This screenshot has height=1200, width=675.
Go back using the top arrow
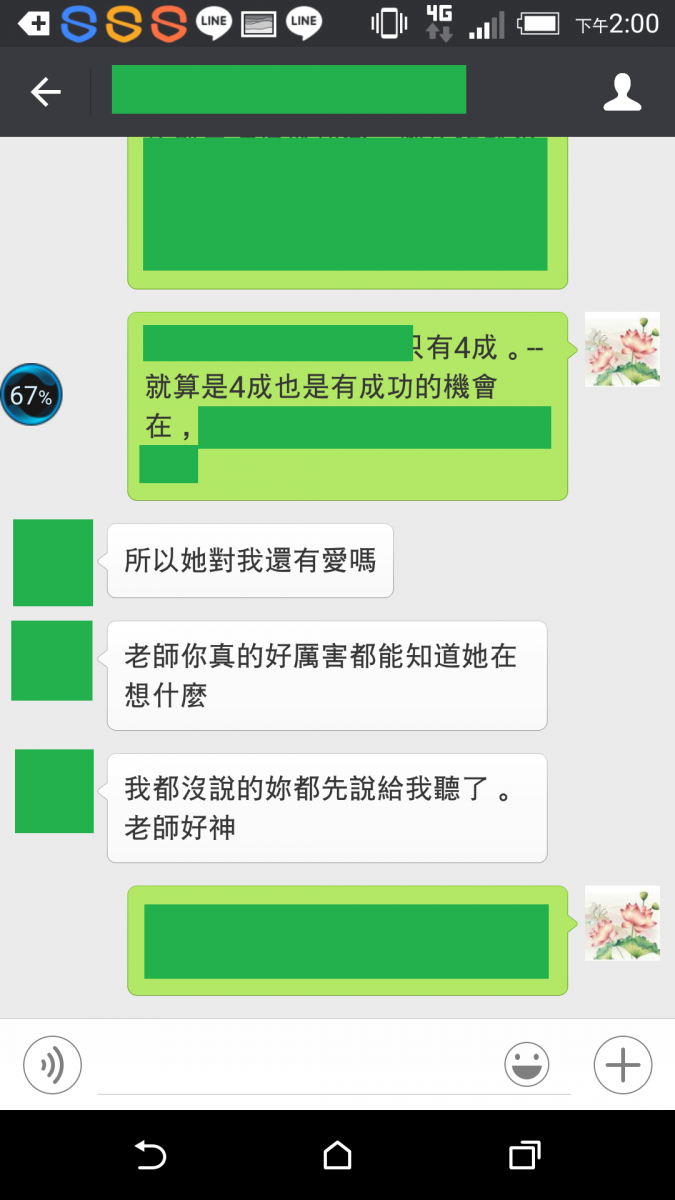pyautogui.click(x=45, y=93)
